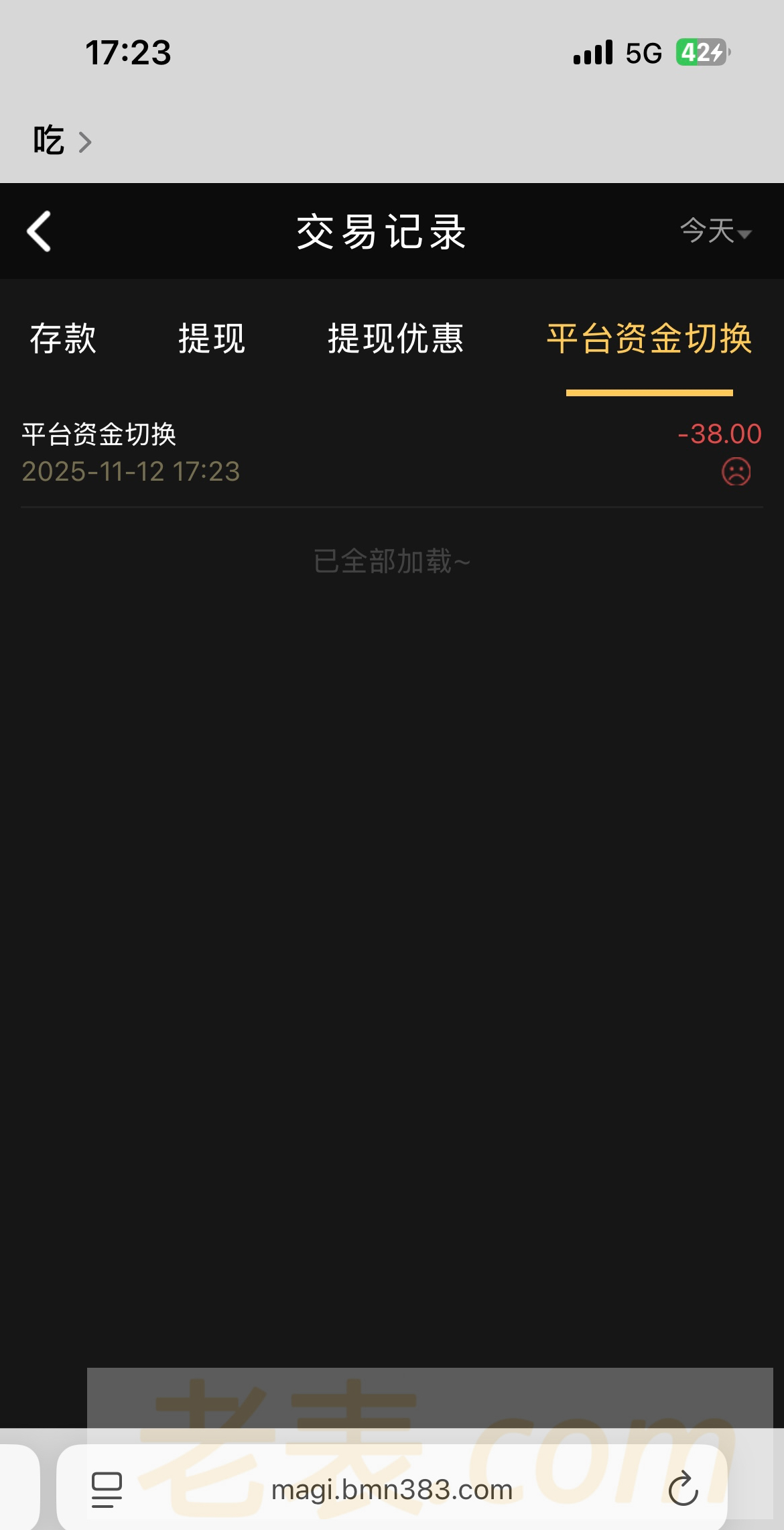Return to the 吃 app breadcrumb

60,141
